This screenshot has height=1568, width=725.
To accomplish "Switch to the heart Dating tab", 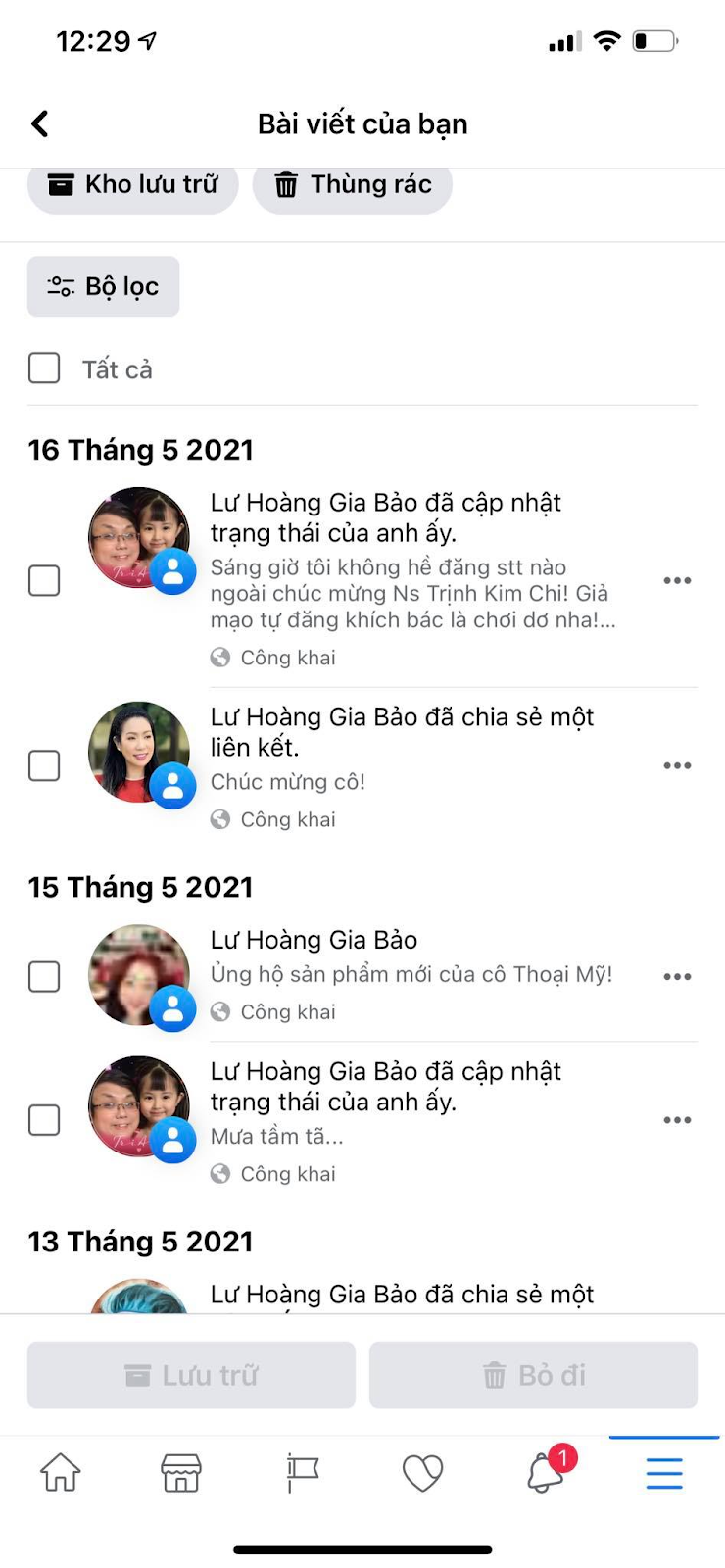I will [423, 1472].
